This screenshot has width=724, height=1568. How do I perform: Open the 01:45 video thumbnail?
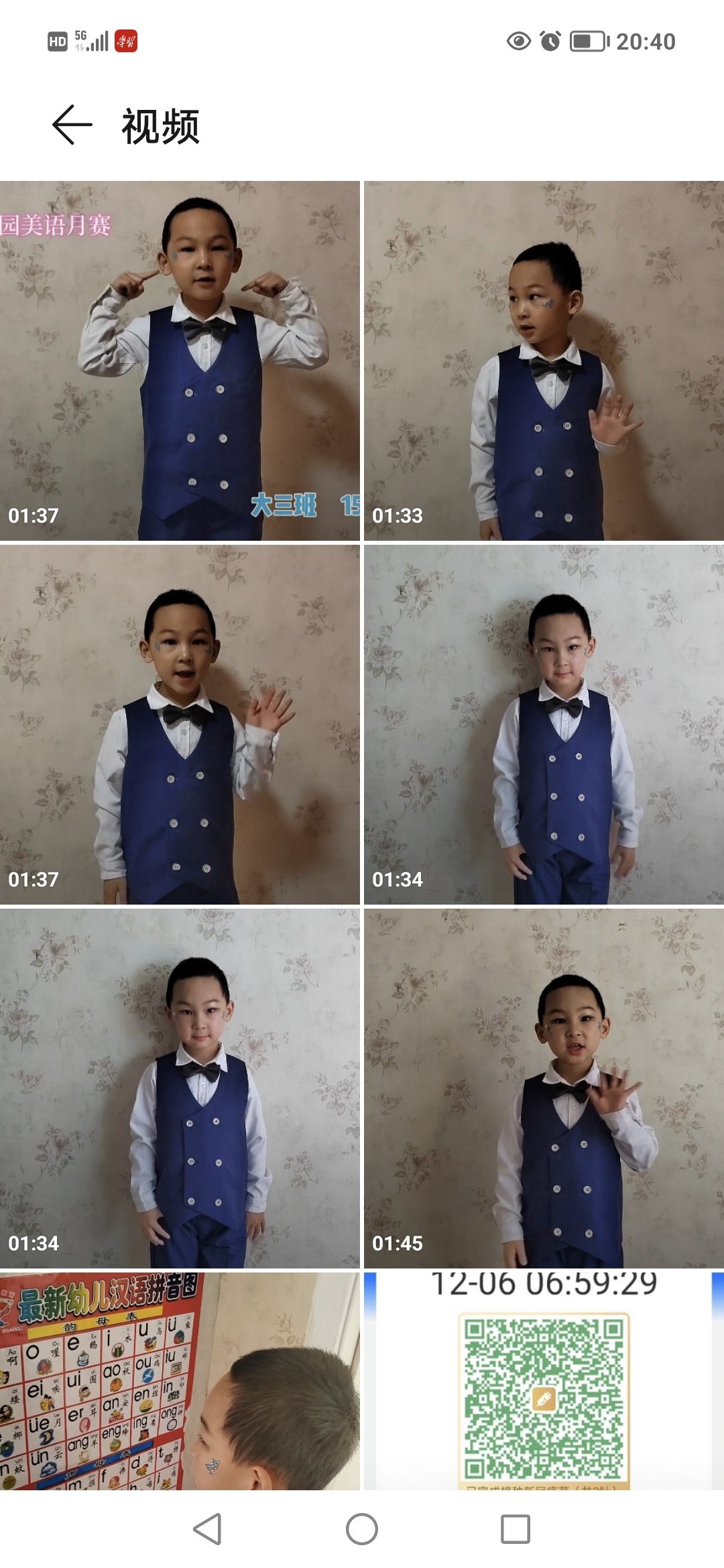point(544,1088)
